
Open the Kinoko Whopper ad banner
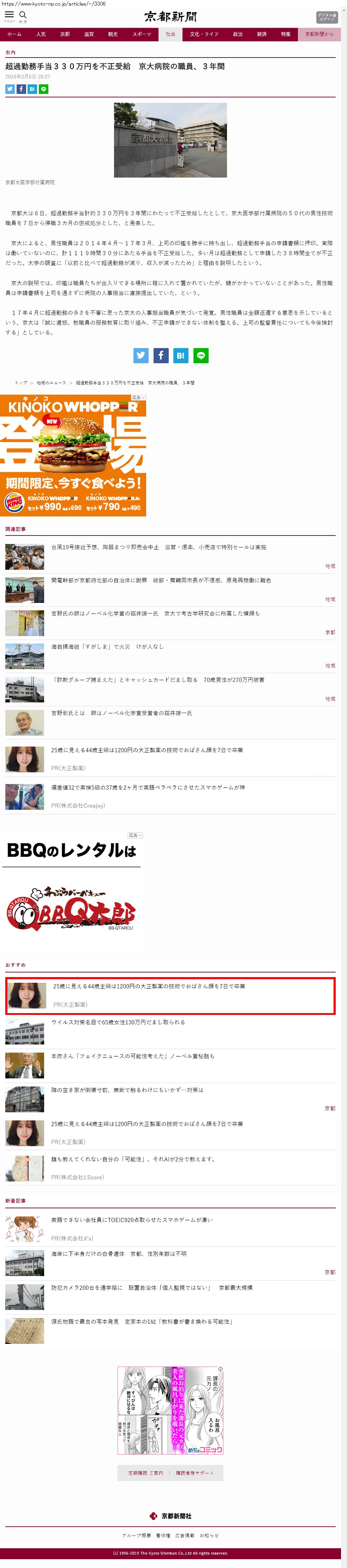pyautogui.click(x=73, y=455)
